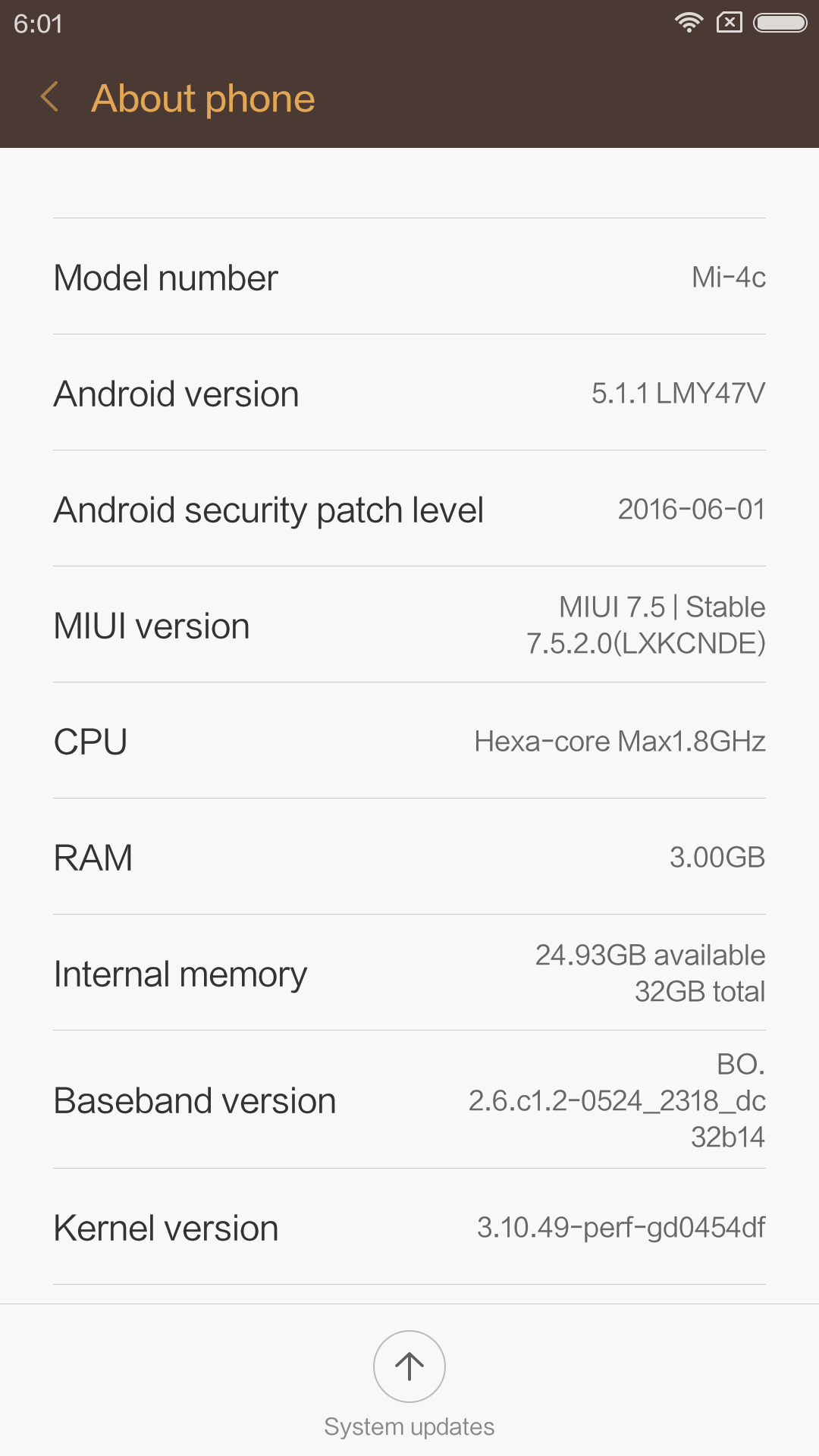The image size is (819, 1456).
Task: Tap the Kernel version row
Action: (409, 1227)
